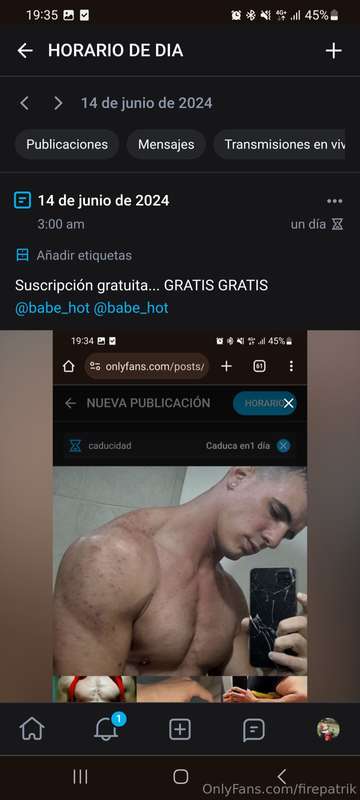Image resolution: width=360 pixels, height=800 pixels.
Task: Go back from Horario de Dia
Action: (24, 51)
